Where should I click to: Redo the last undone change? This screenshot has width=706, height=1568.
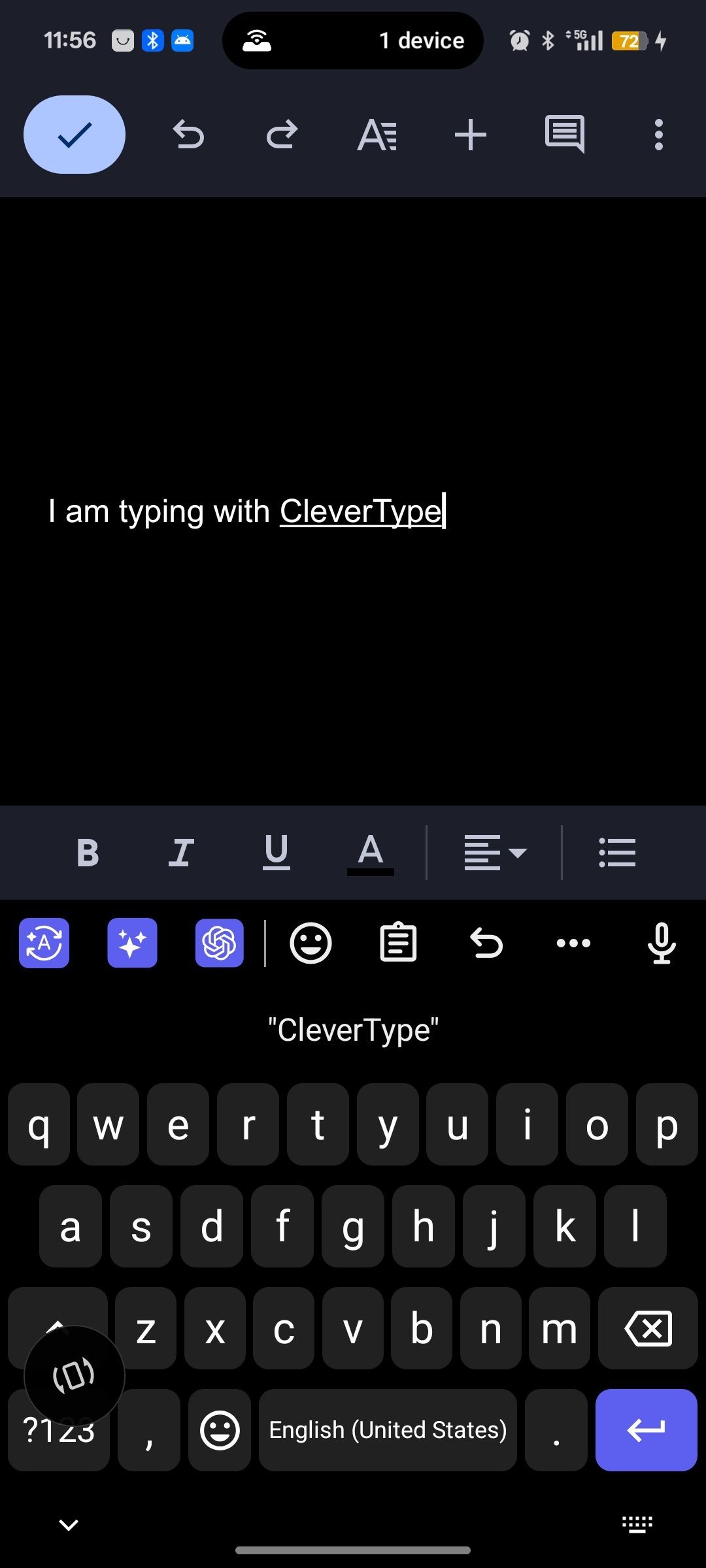tap(282, 135)
